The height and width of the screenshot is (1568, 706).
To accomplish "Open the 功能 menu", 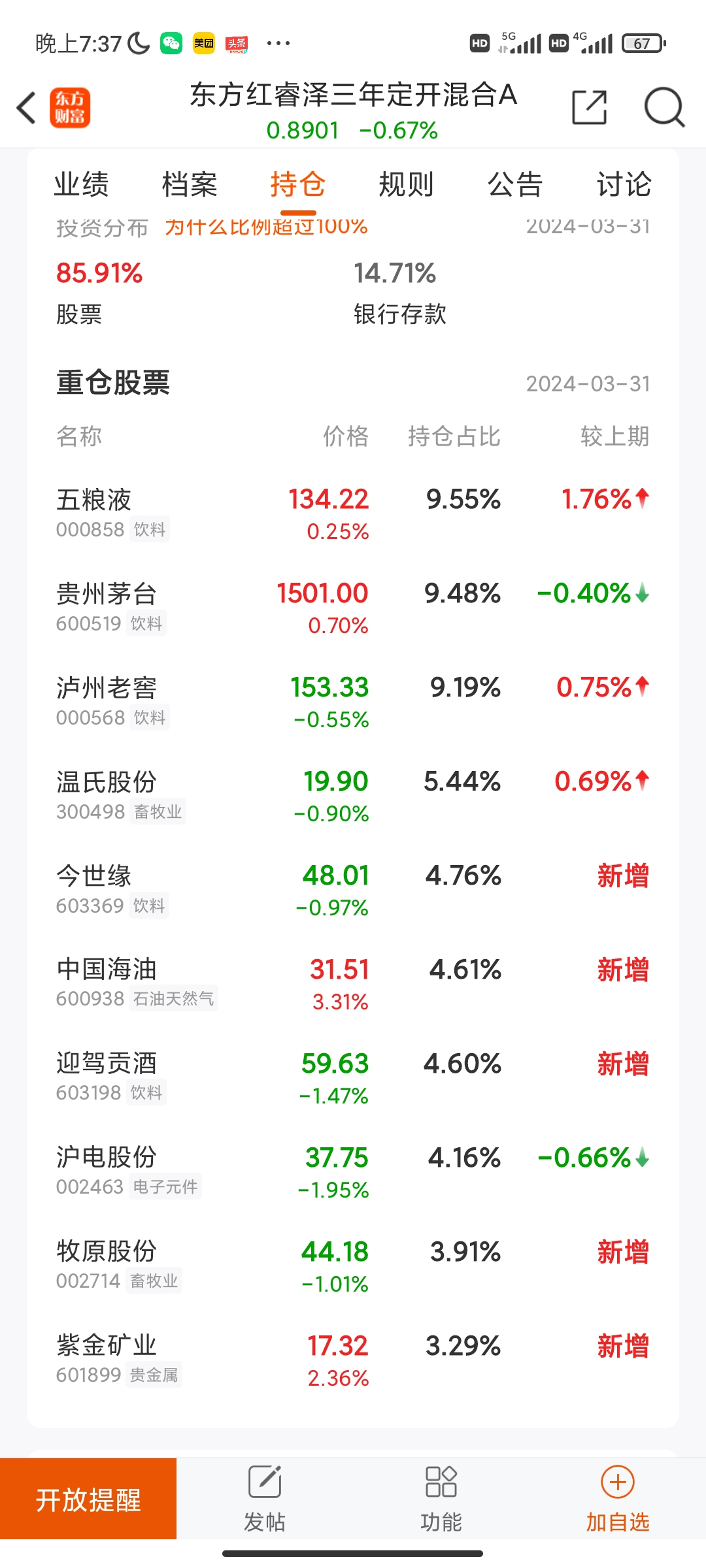I will [x=441, y=1499].
